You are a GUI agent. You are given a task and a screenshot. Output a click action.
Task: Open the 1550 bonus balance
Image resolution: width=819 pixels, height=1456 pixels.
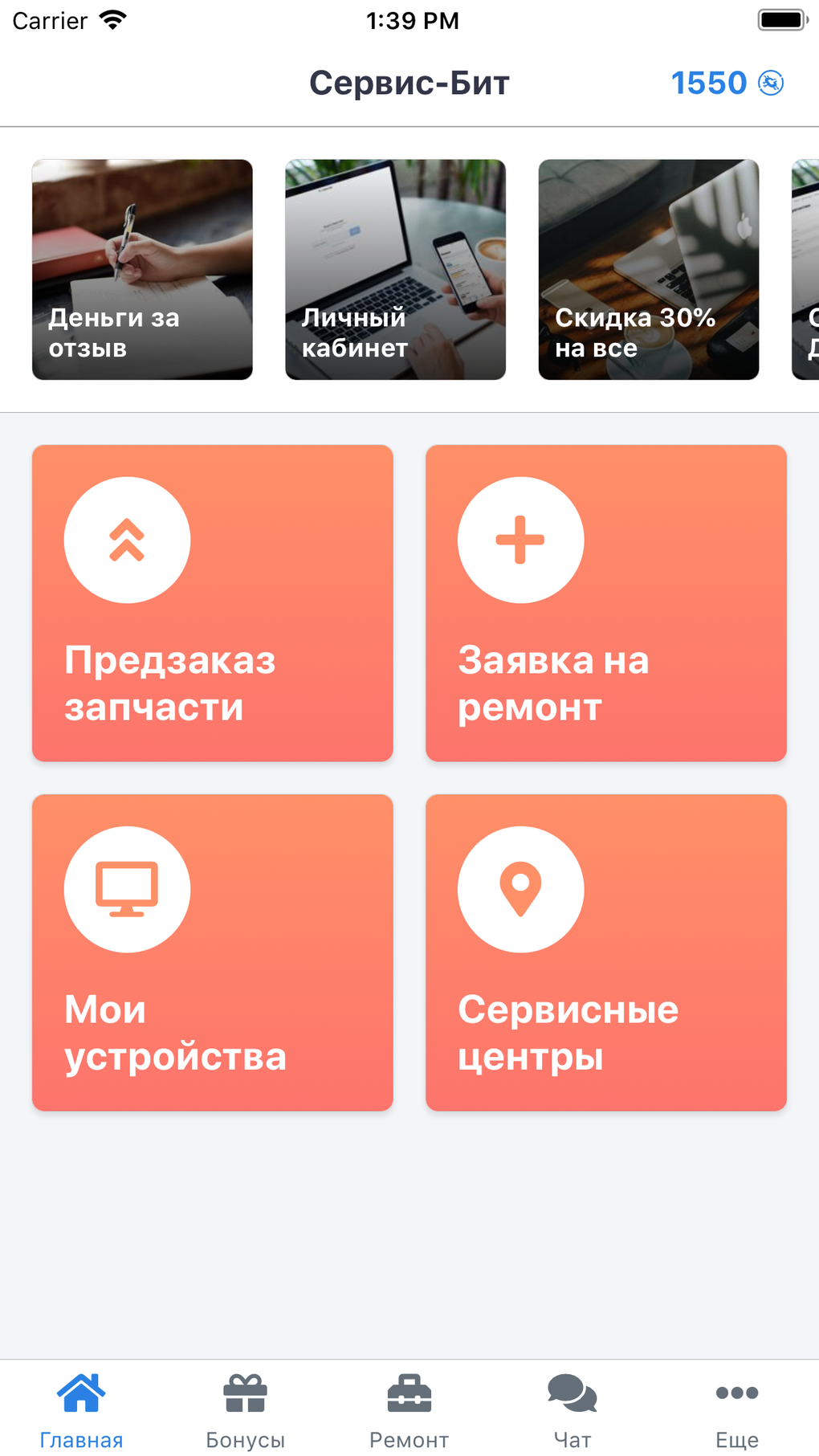tap(726, 83)
